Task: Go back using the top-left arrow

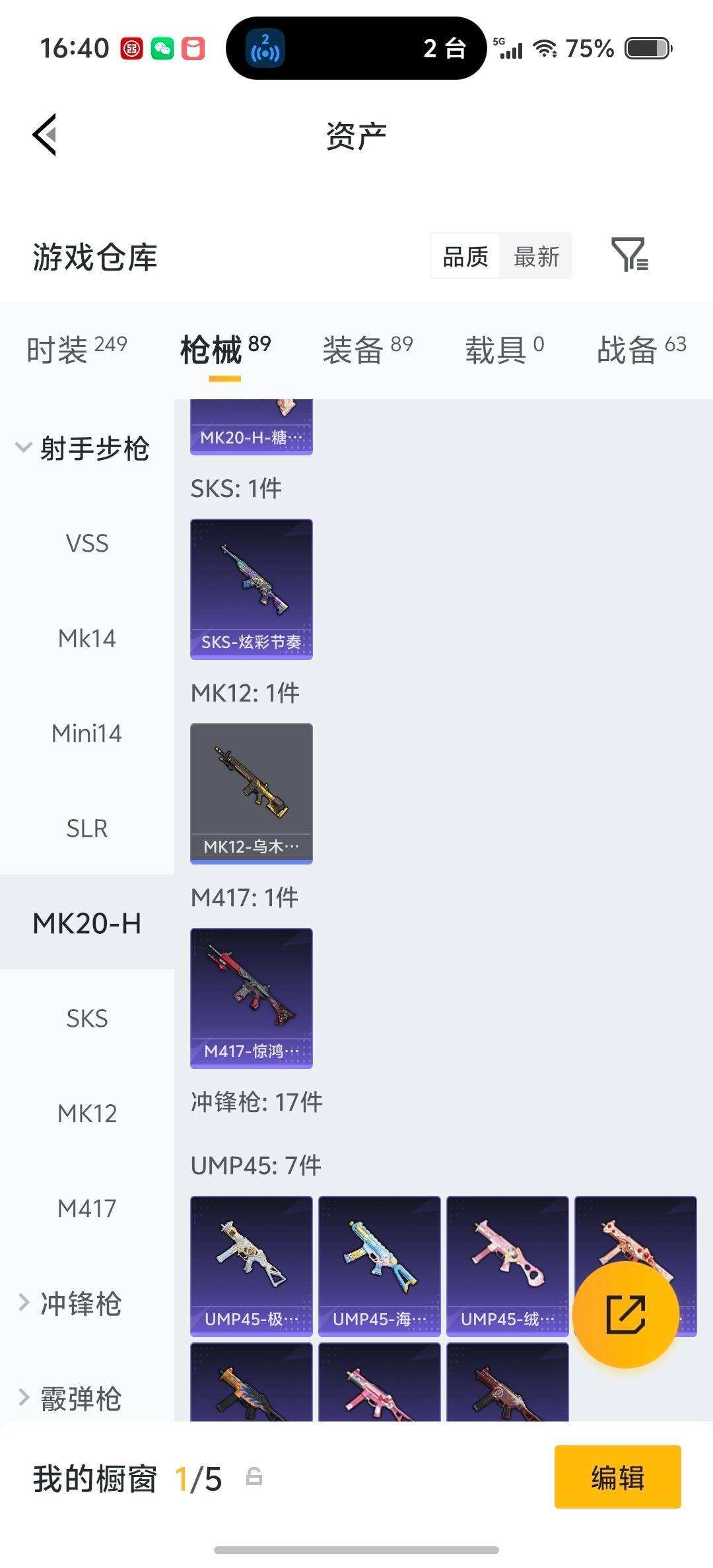Action: pyautogui.click(x=45, y=135)
